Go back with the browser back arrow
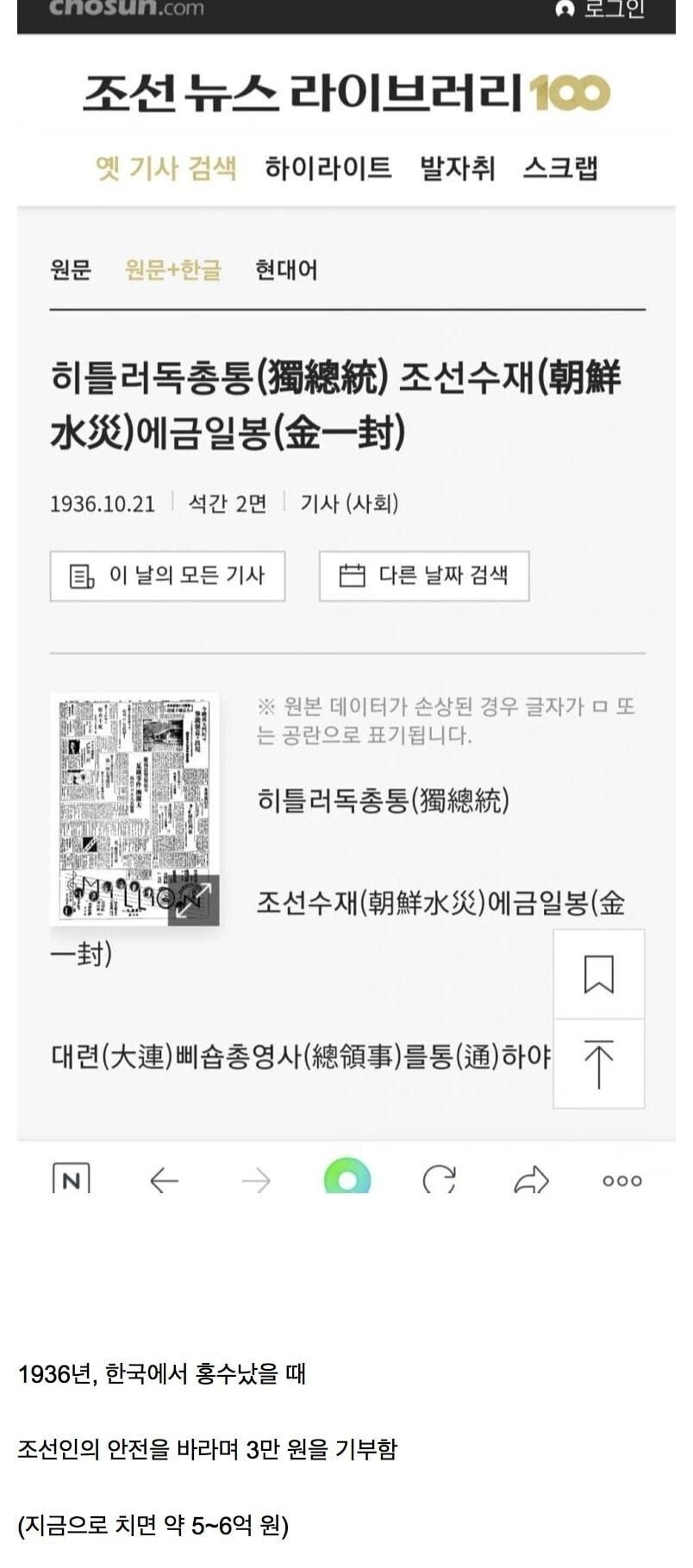 click(x=164, y=1179)
